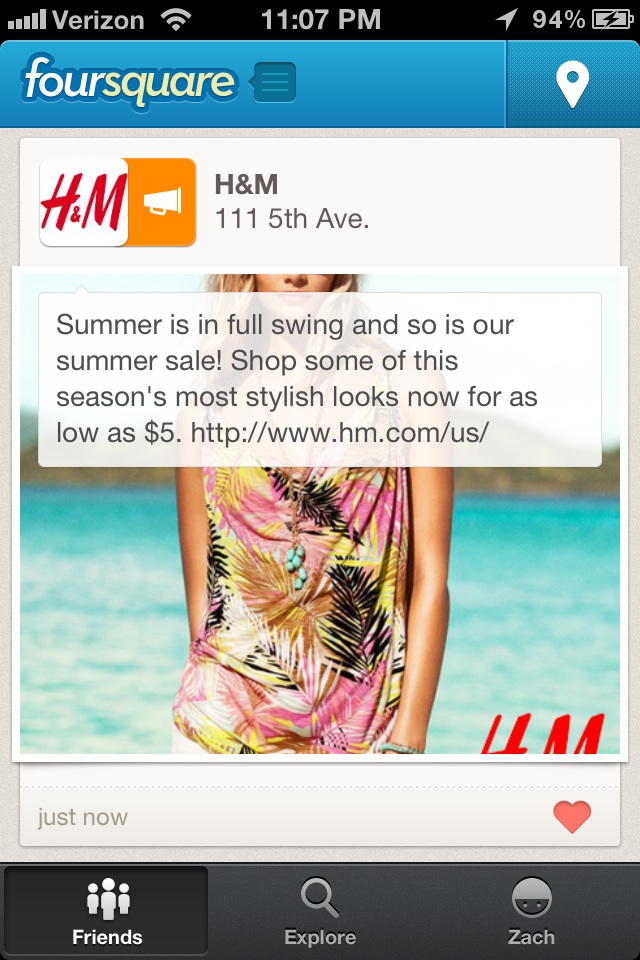Open the H&M venue at 111 5th Ave.
The height and width of the screenshot is (960, 640).
pos(291,201)
